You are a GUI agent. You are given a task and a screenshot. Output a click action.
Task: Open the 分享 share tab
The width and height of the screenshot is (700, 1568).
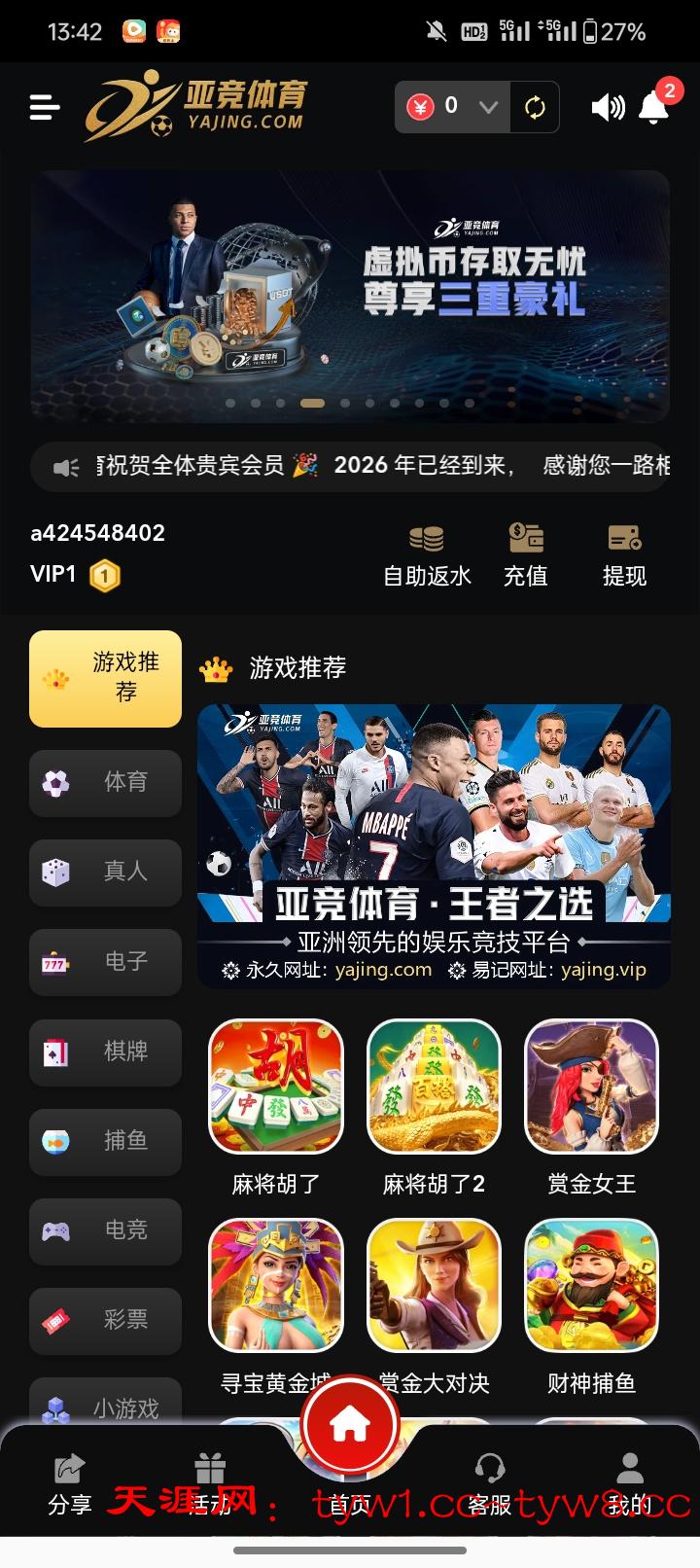tap(70, 1483)
